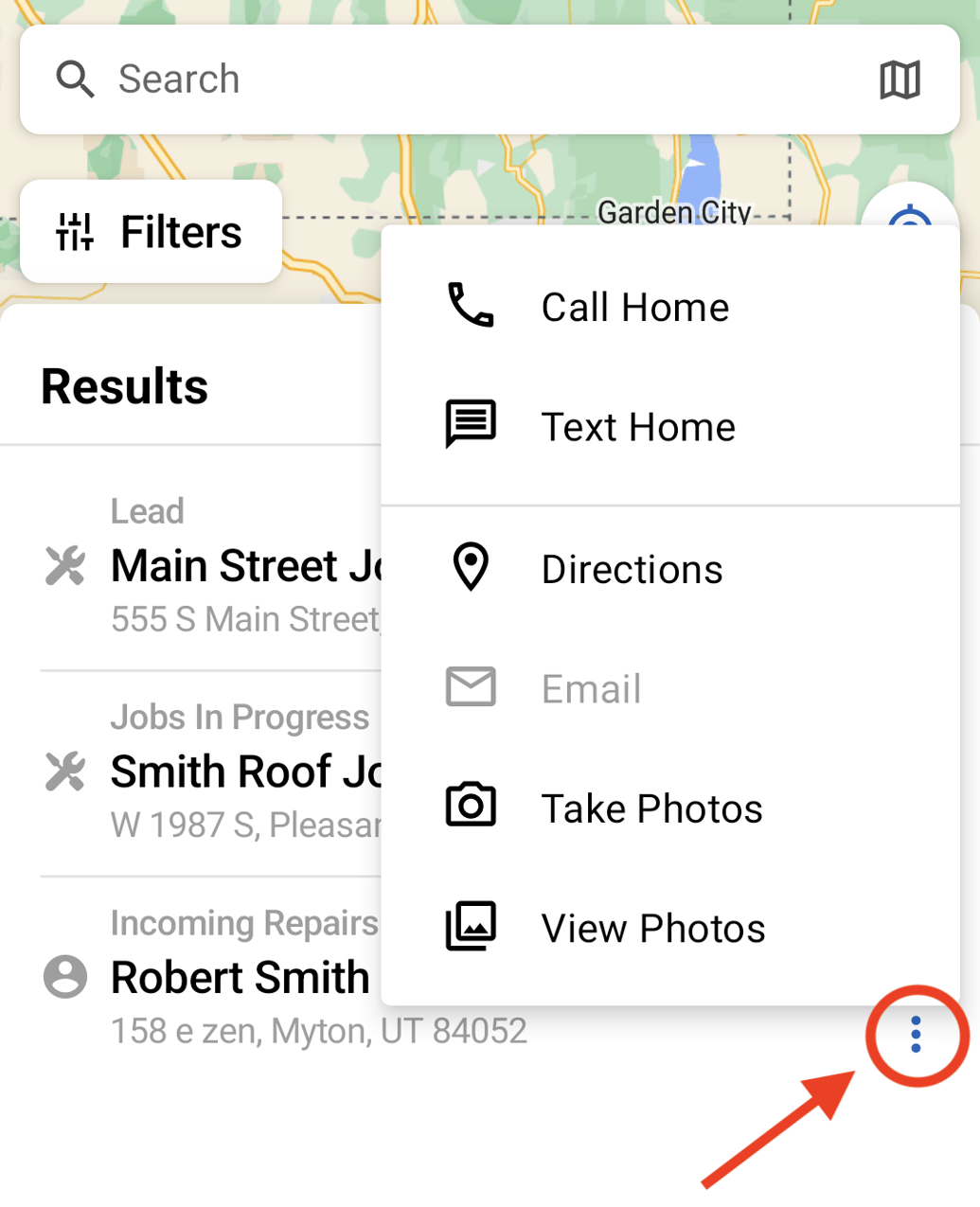Click the text message bubble icon
980x1207 pixels.
(x=470, y=424)
